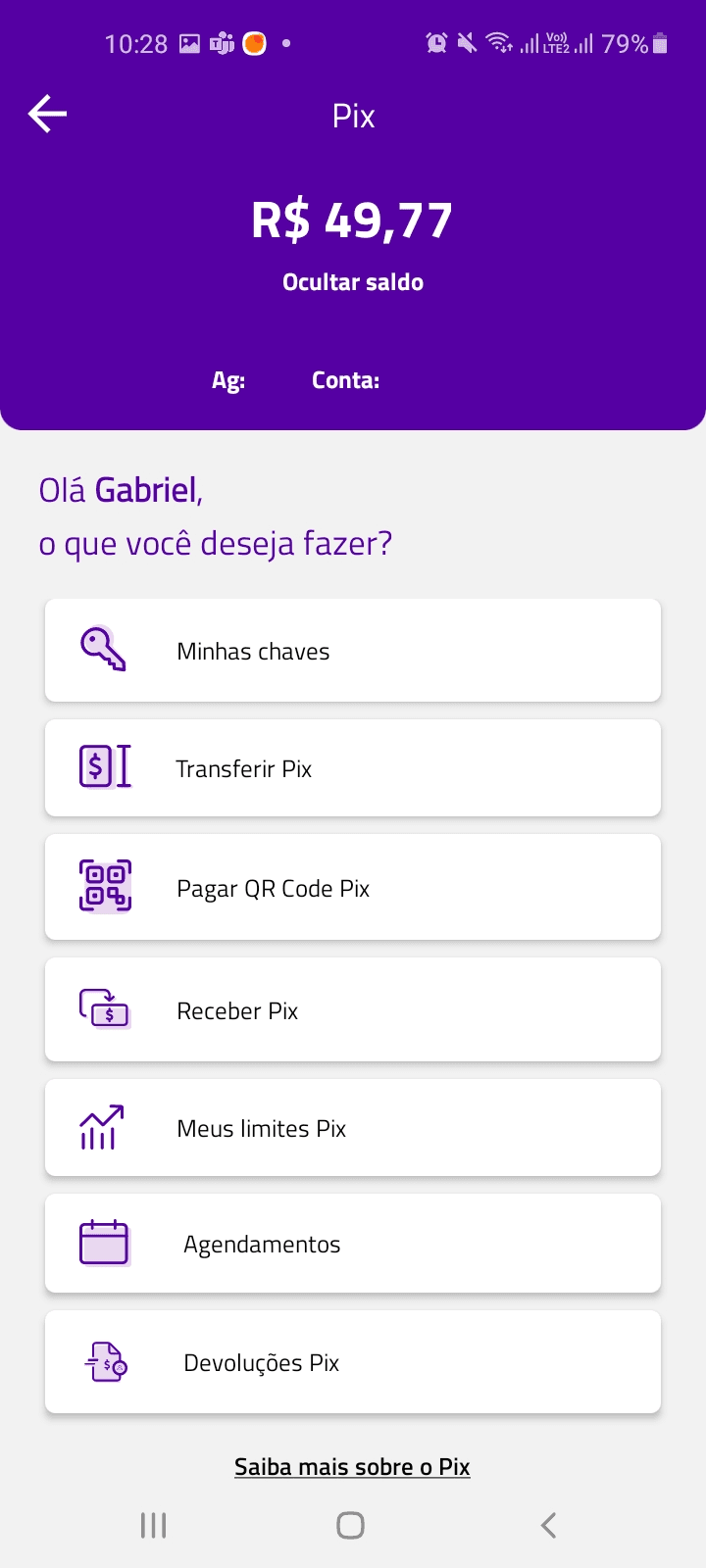Select Transferir Pix
Image resolution: width=706 pixels, height=1568 pixels.
[353, 768]
